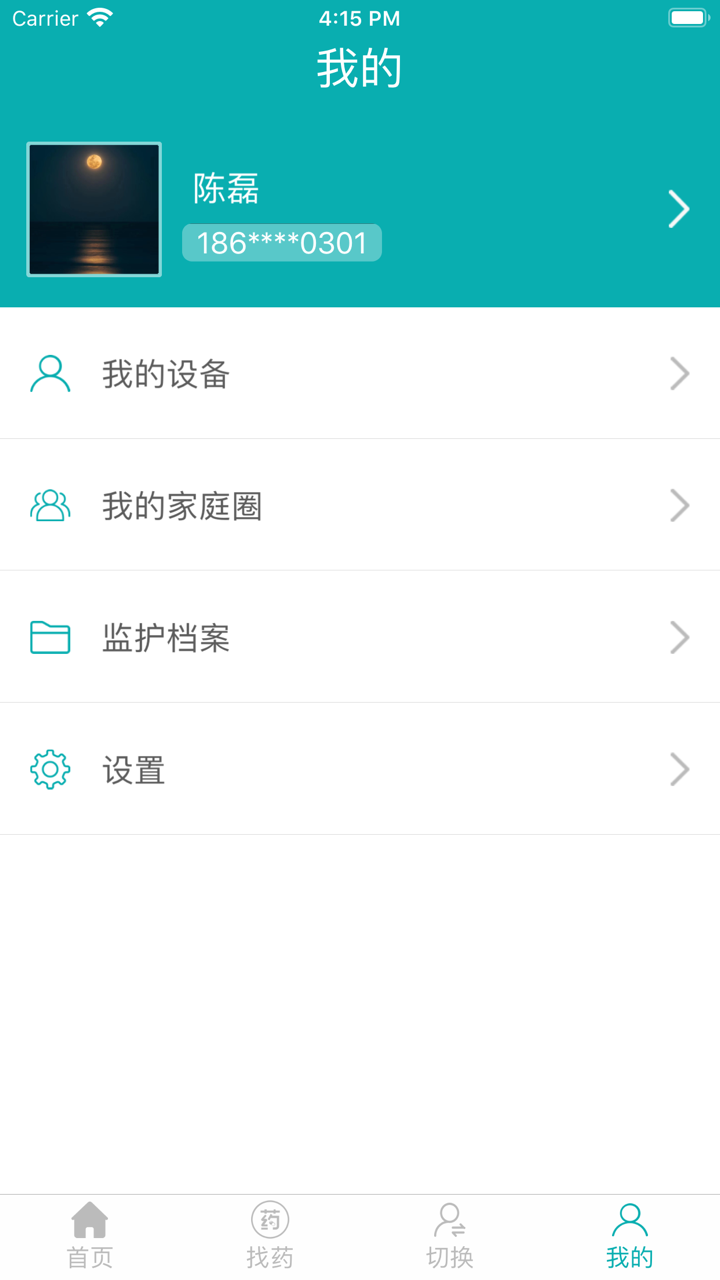720x1280 pixels.
Task: Tap the profile icon above 我的
Action: 629,1220
